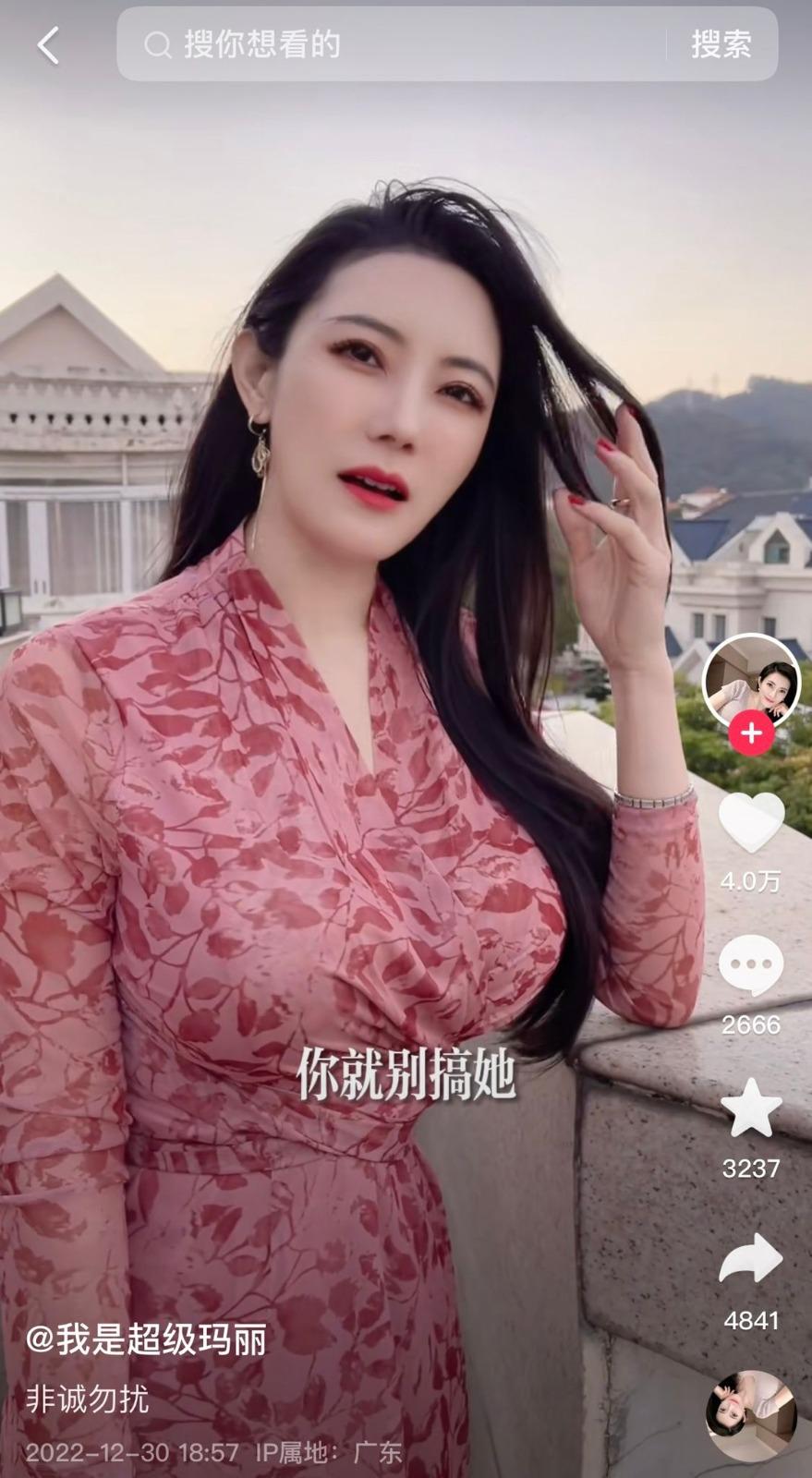Go back using the top-left arrow
The width and height of the screenshot is (812, 1478).
(48, 45)
